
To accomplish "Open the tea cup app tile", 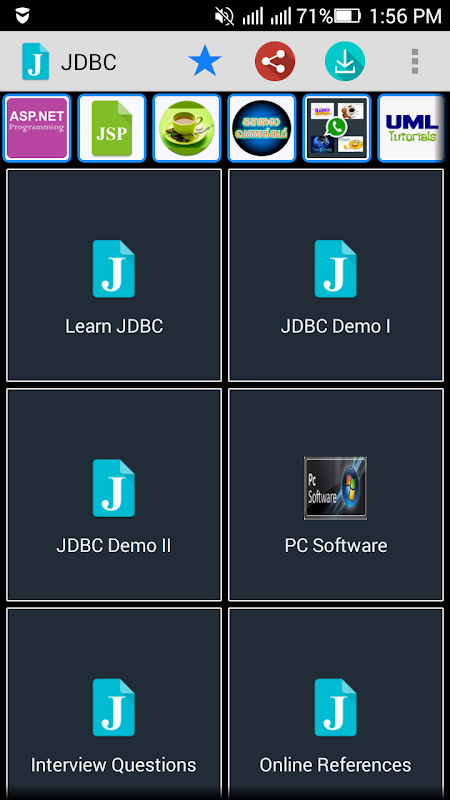I will coord(187,128).
